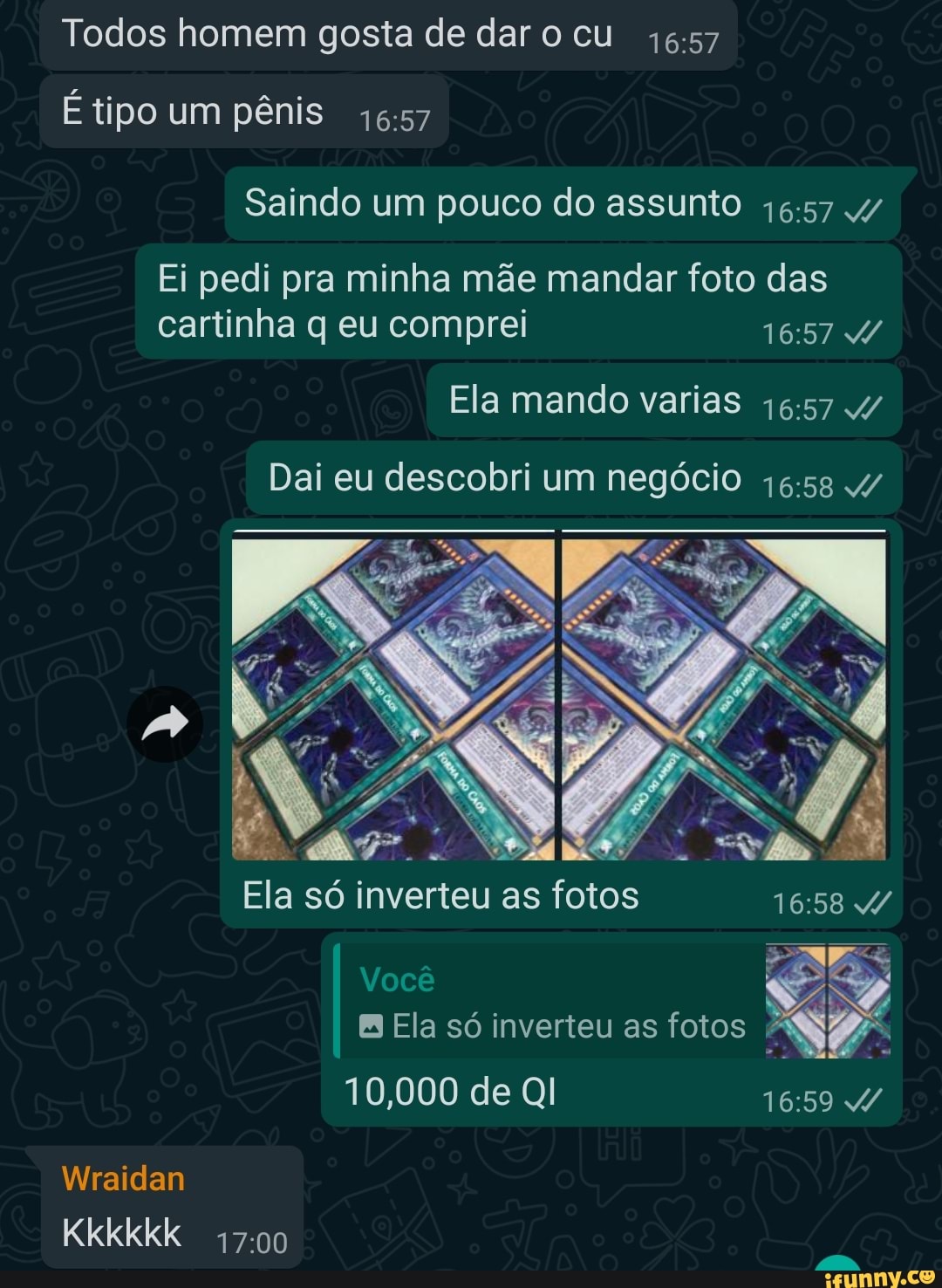Open the card photo captioned "Ela só inverteu as fotos"

point(559,695)
